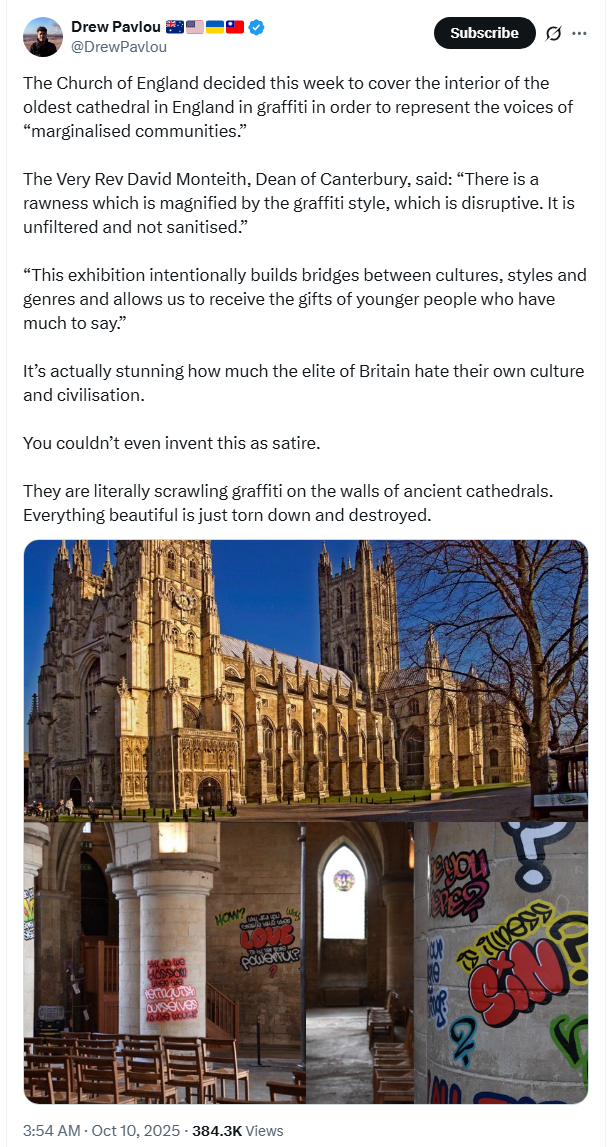The width and height of the screenshot is (607, 1147).
Task: Open Drew Pavlou's profile picture
Action: (42, 37)
